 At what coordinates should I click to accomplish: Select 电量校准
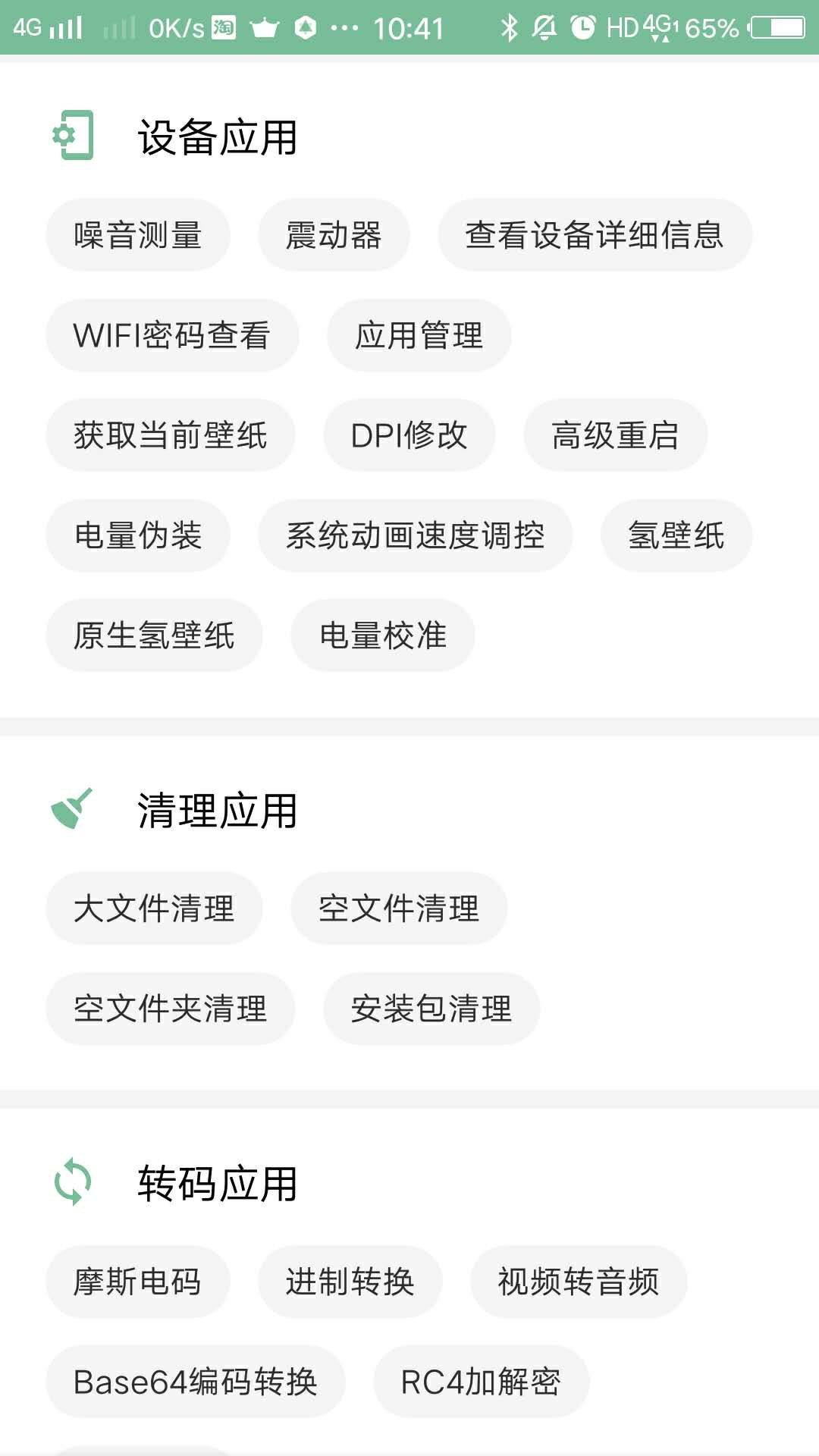(383, 635)
